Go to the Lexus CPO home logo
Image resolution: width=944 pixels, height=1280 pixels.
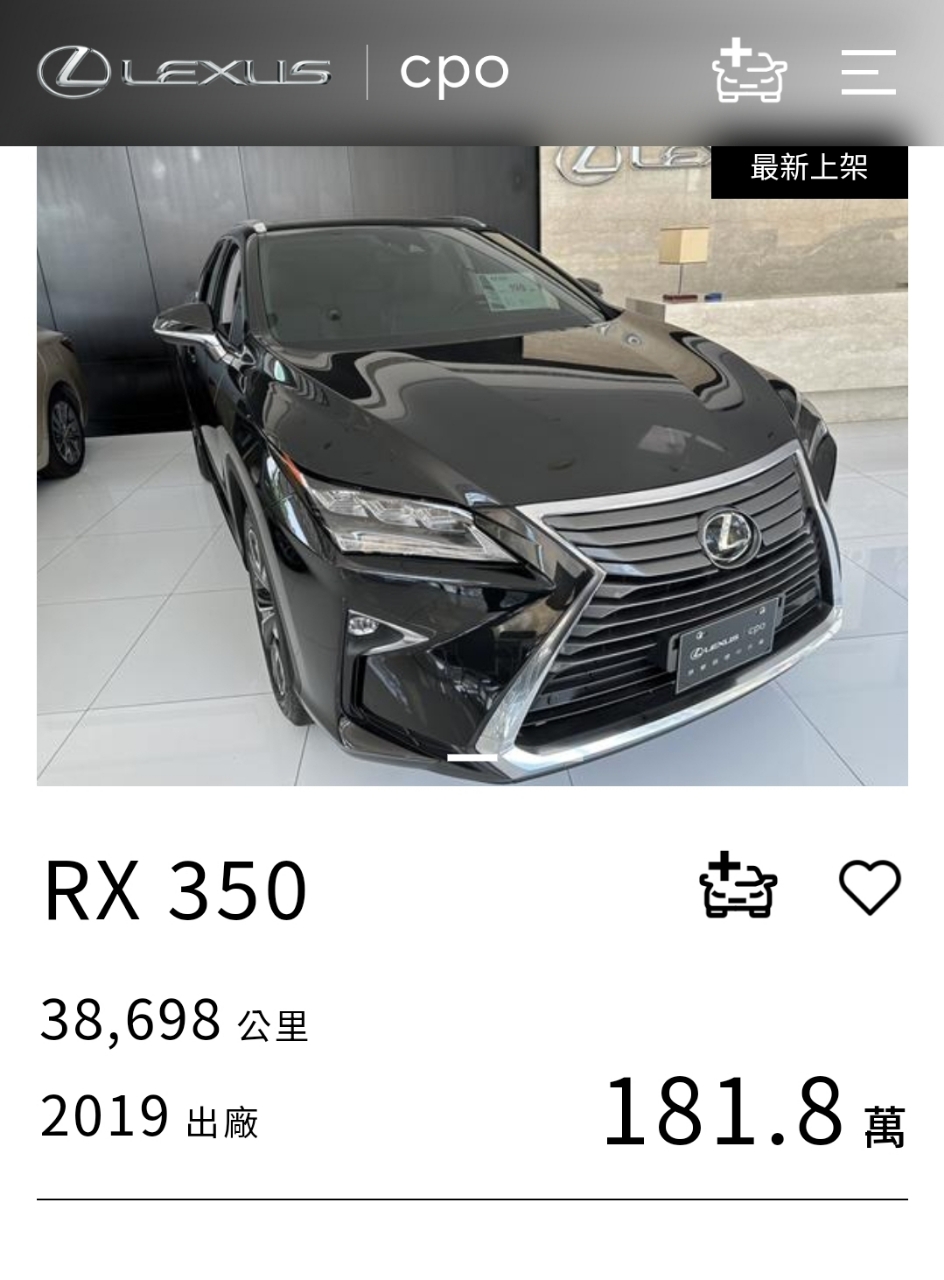click(x=273, y=72)
